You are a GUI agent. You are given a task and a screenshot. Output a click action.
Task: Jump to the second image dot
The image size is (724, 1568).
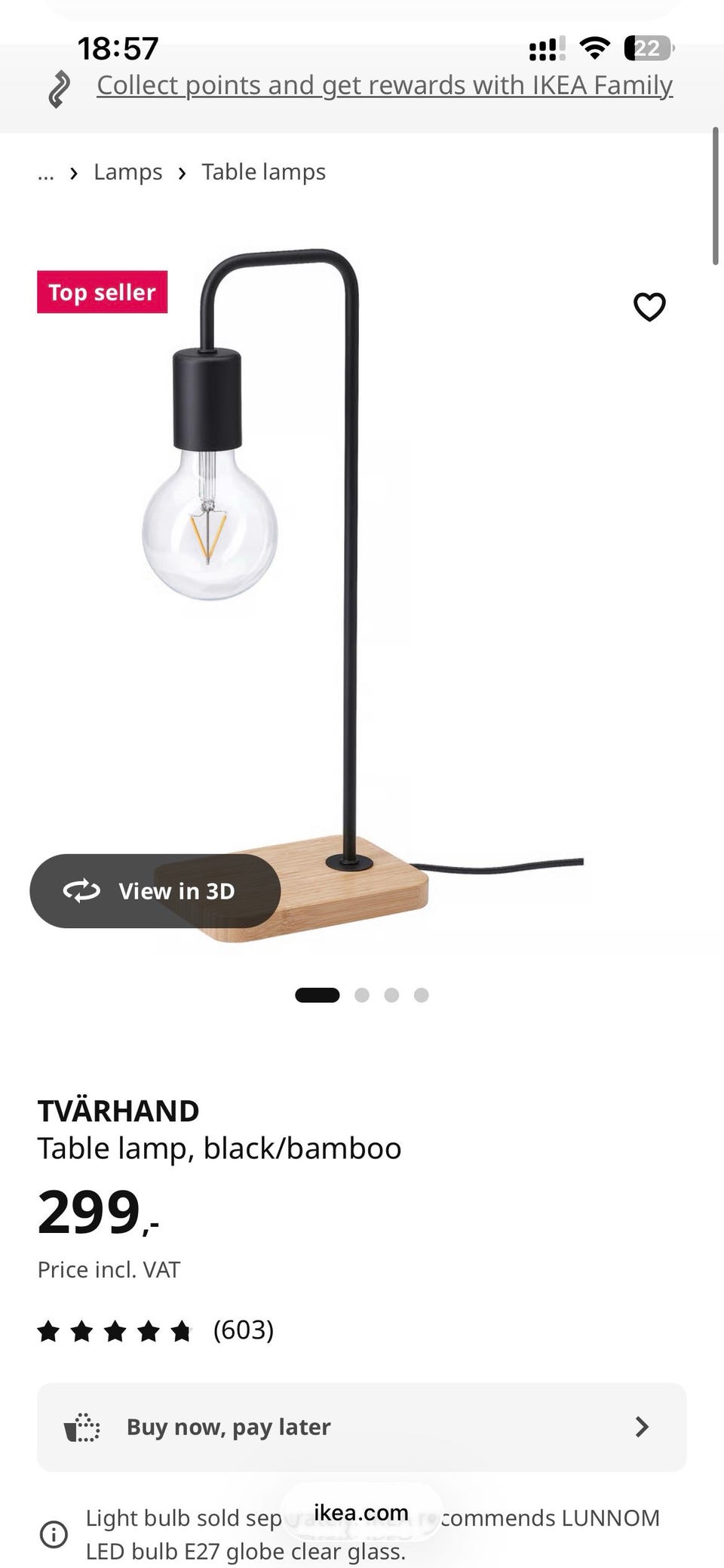click(x=362, y=995)
